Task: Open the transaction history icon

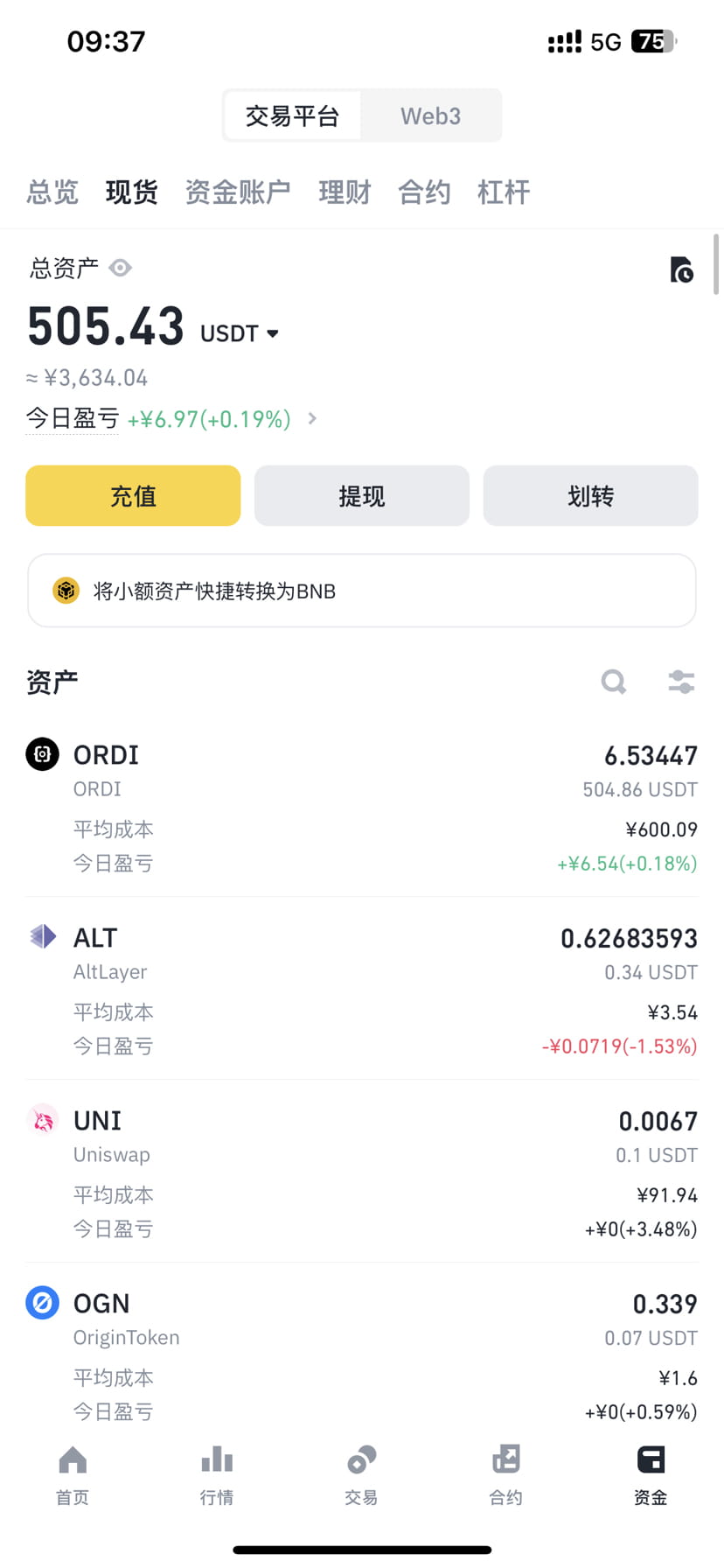Action: tap(681, 269)
